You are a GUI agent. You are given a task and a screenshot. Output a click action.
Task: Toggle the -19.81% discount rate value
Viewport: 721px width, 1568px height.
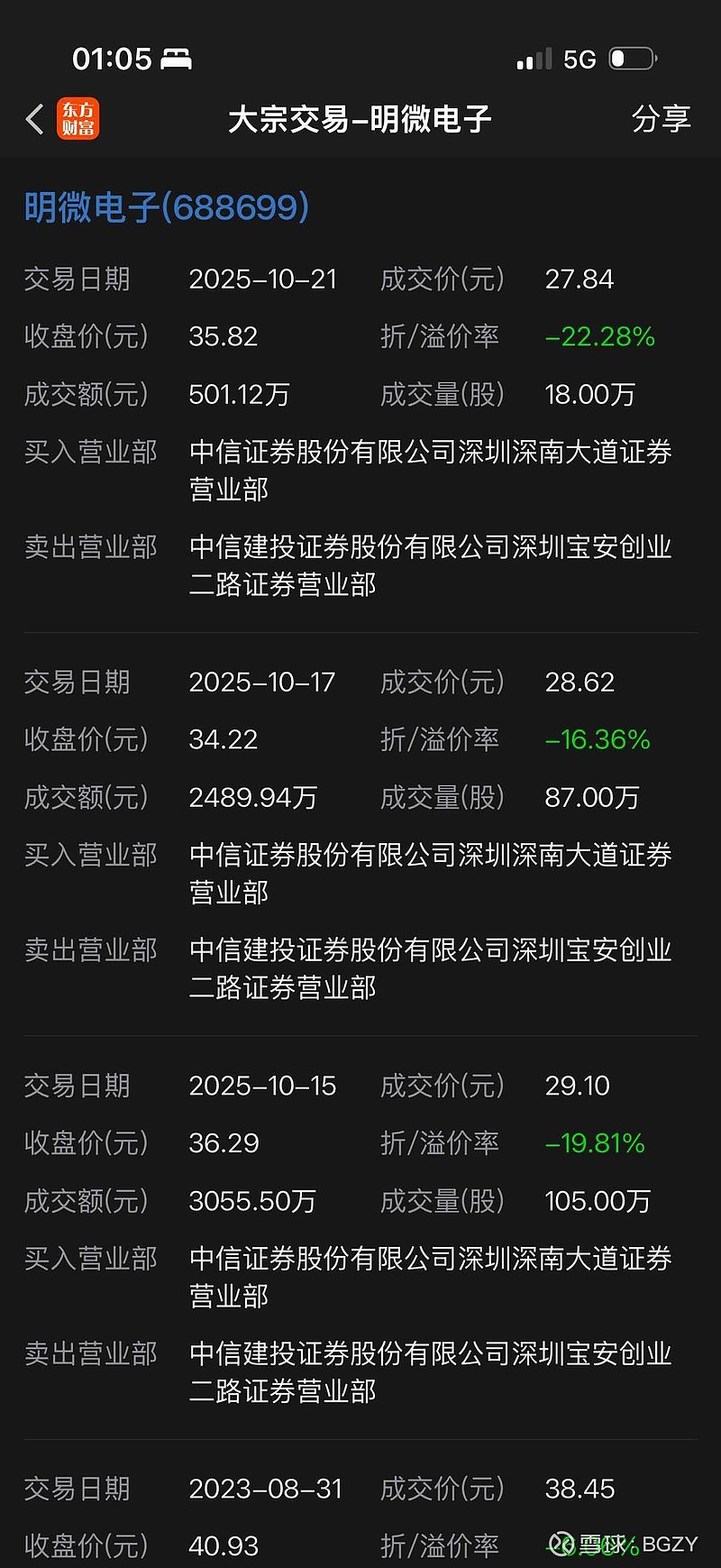click(x=600, y=1142)
